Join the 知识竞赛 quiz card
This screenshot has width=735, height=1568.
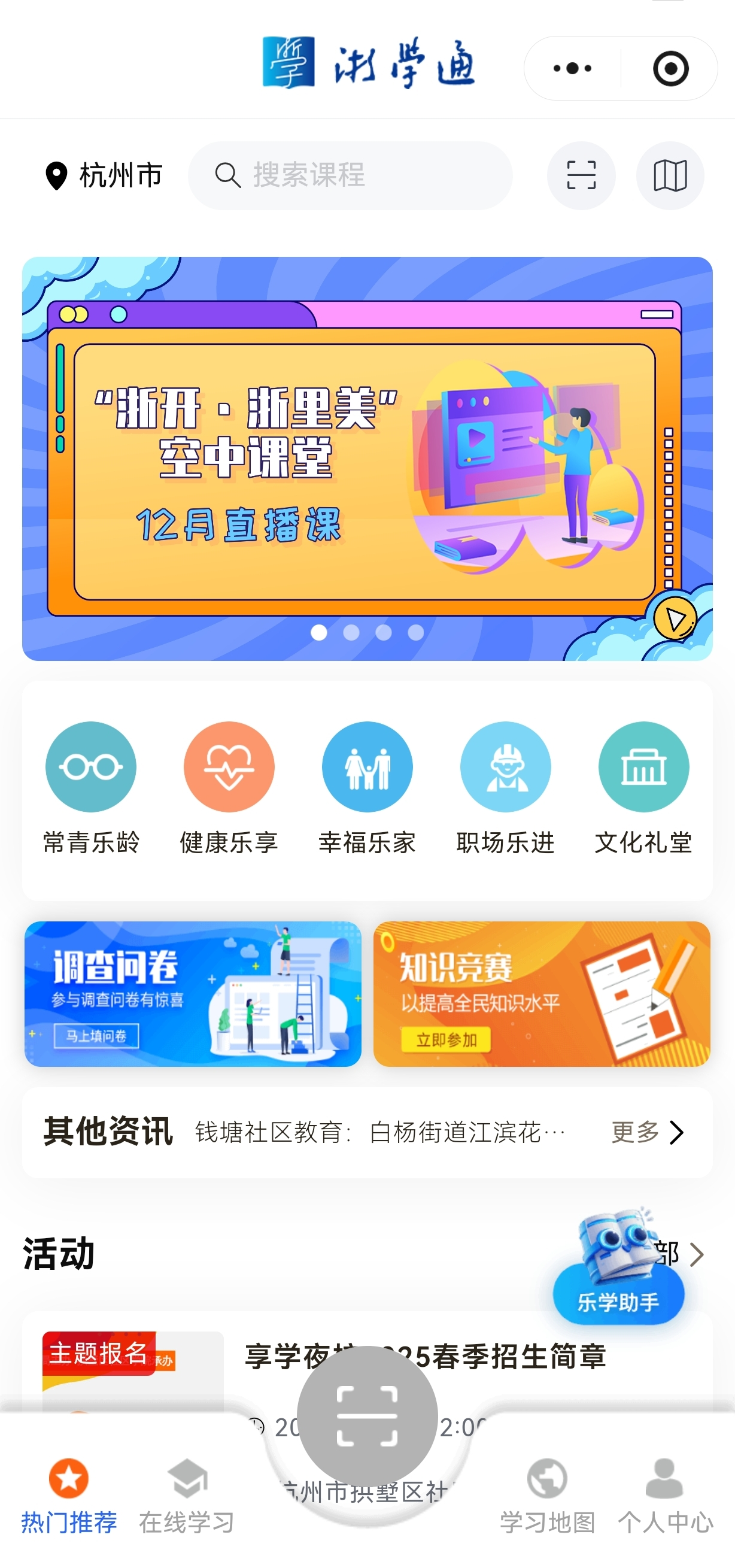click(542, 993)
